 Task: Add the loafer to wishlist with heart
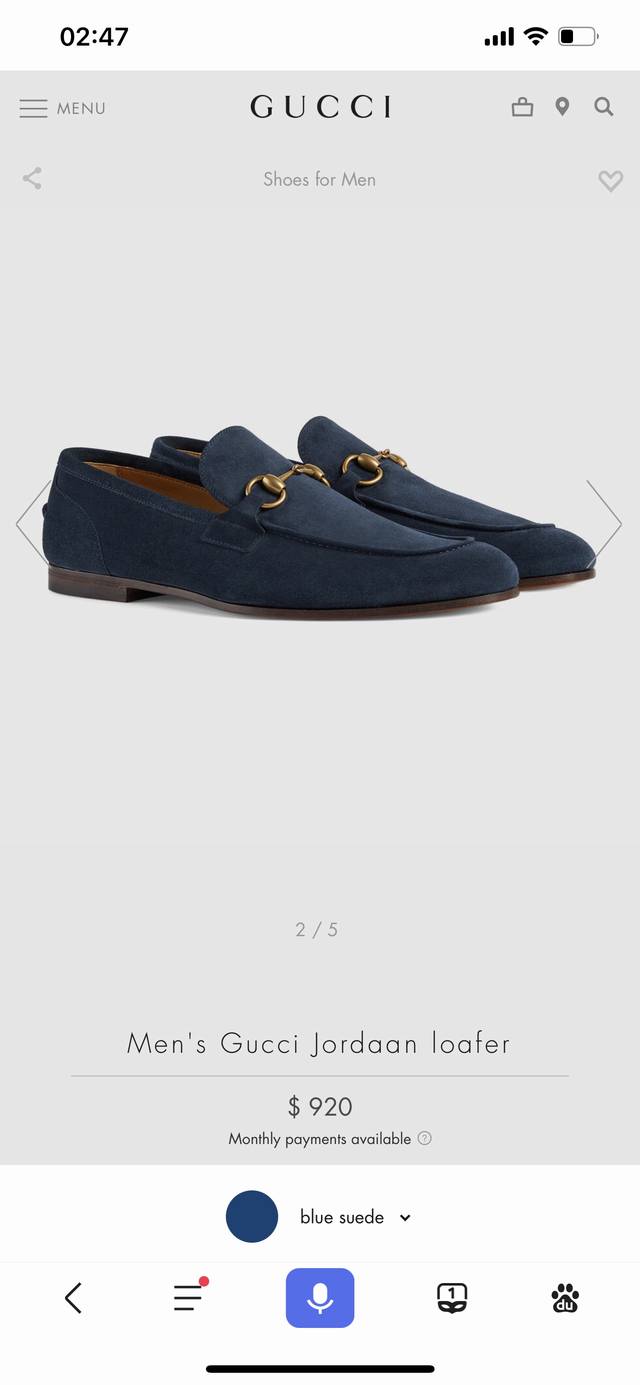(x=610, y=181)
